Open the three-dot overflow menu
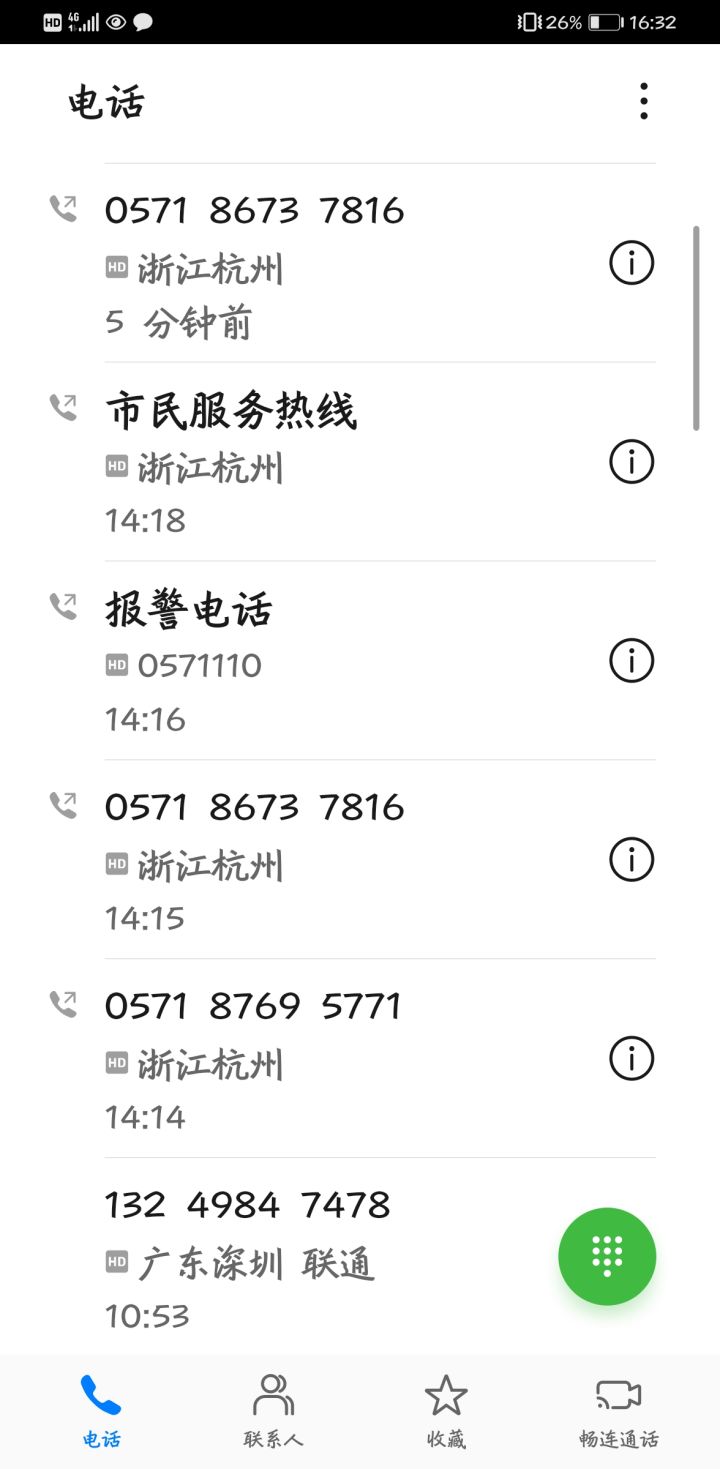Screen dimensions: 720x1469 coord(643,101)
